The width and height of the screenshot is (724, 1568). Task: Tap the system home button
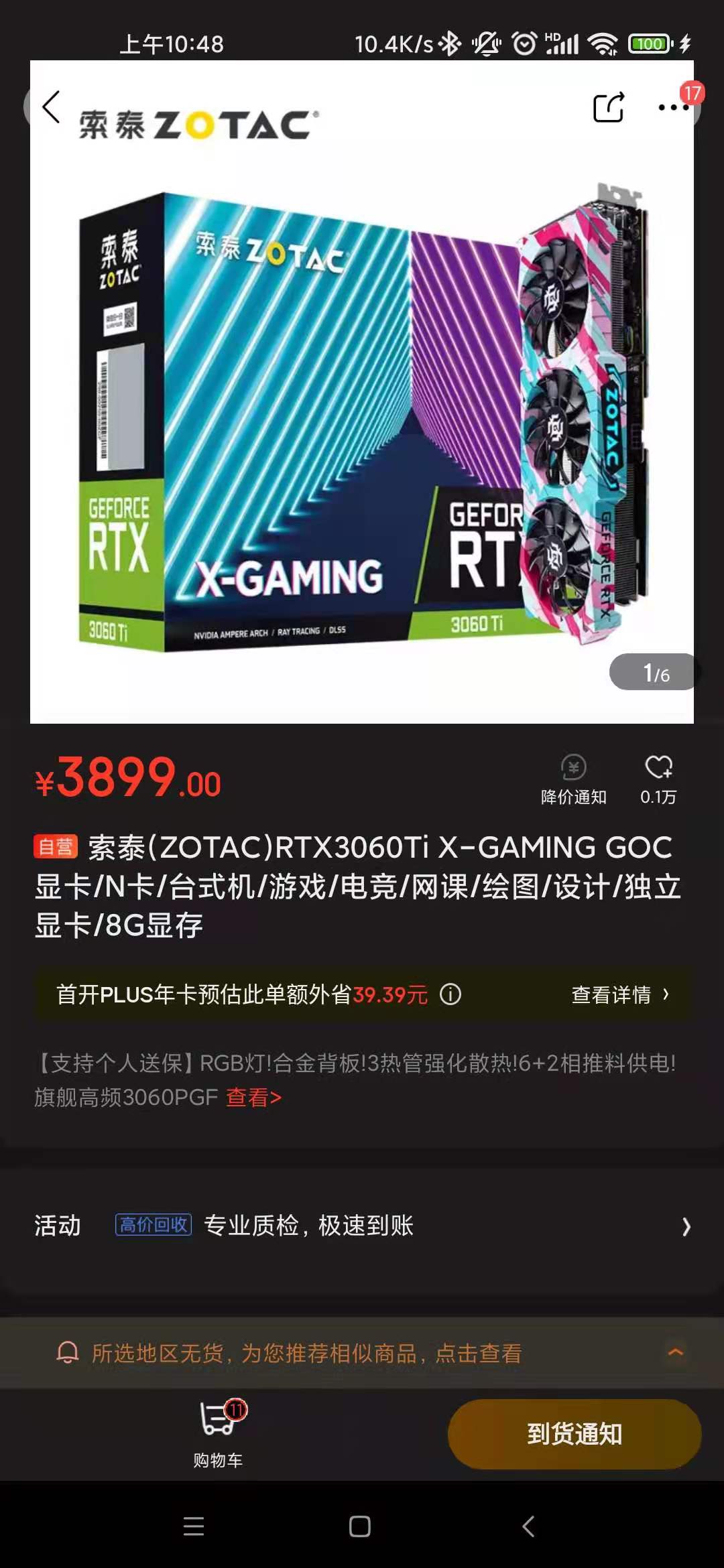coord(360,1526)
